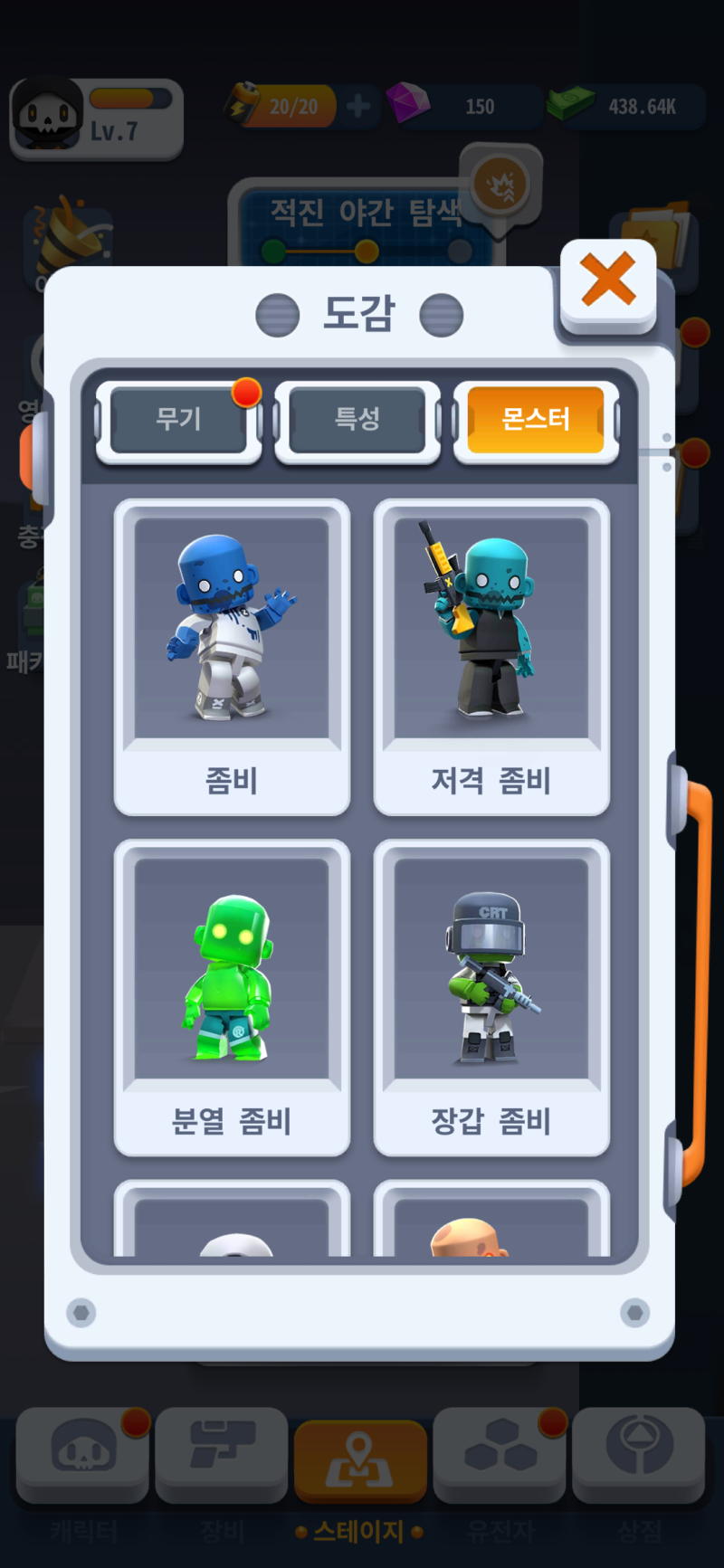Open the 저격 좀비 monster card

tap(491, 657)
